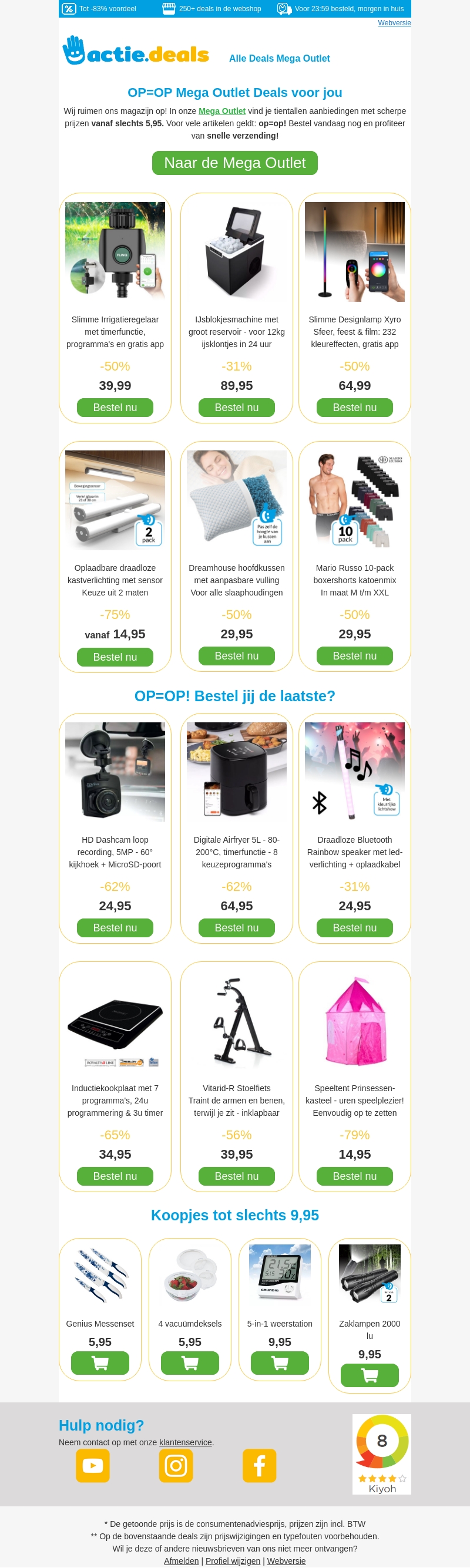This screenshot has width=470, height=1568.
Task: Order the Slimme Irrigatieregelaar with Bestel nu
Action: [115, 408]
